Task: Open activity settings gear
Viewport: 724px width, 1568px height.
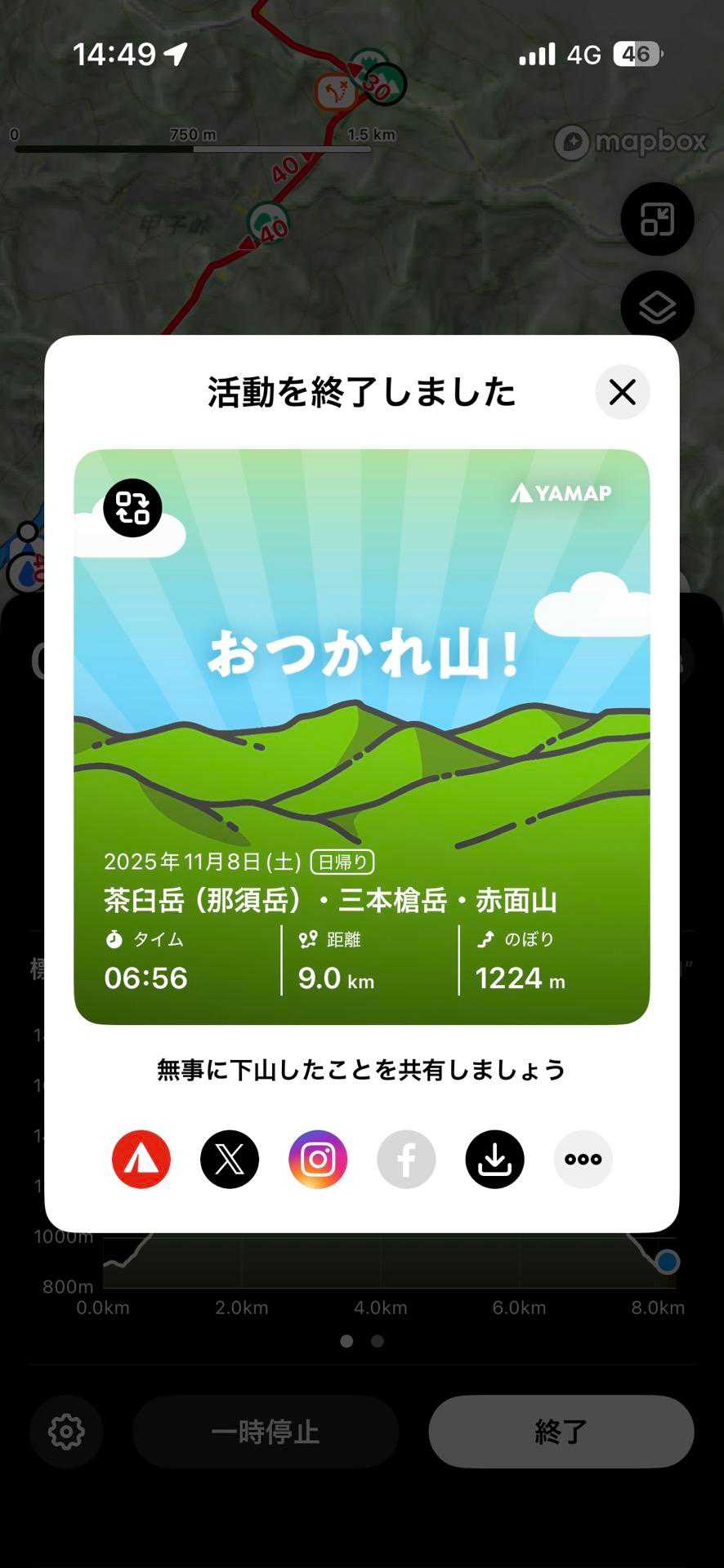Action: [66, 1431]
